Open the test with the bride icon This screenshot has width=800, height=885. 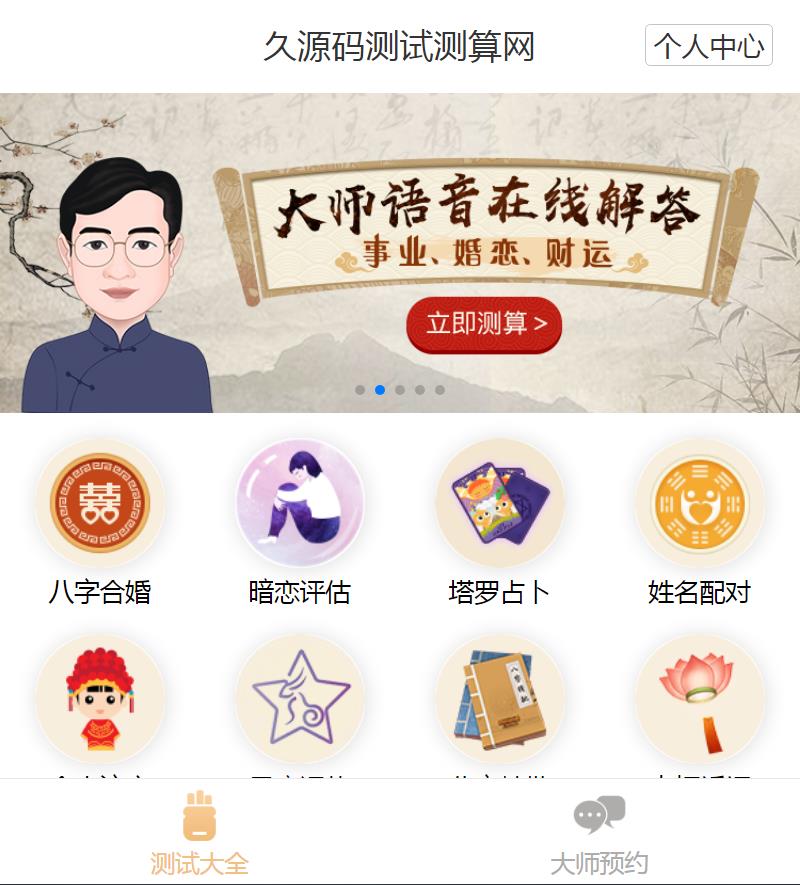pyautogui.click(x=100, y=700)
